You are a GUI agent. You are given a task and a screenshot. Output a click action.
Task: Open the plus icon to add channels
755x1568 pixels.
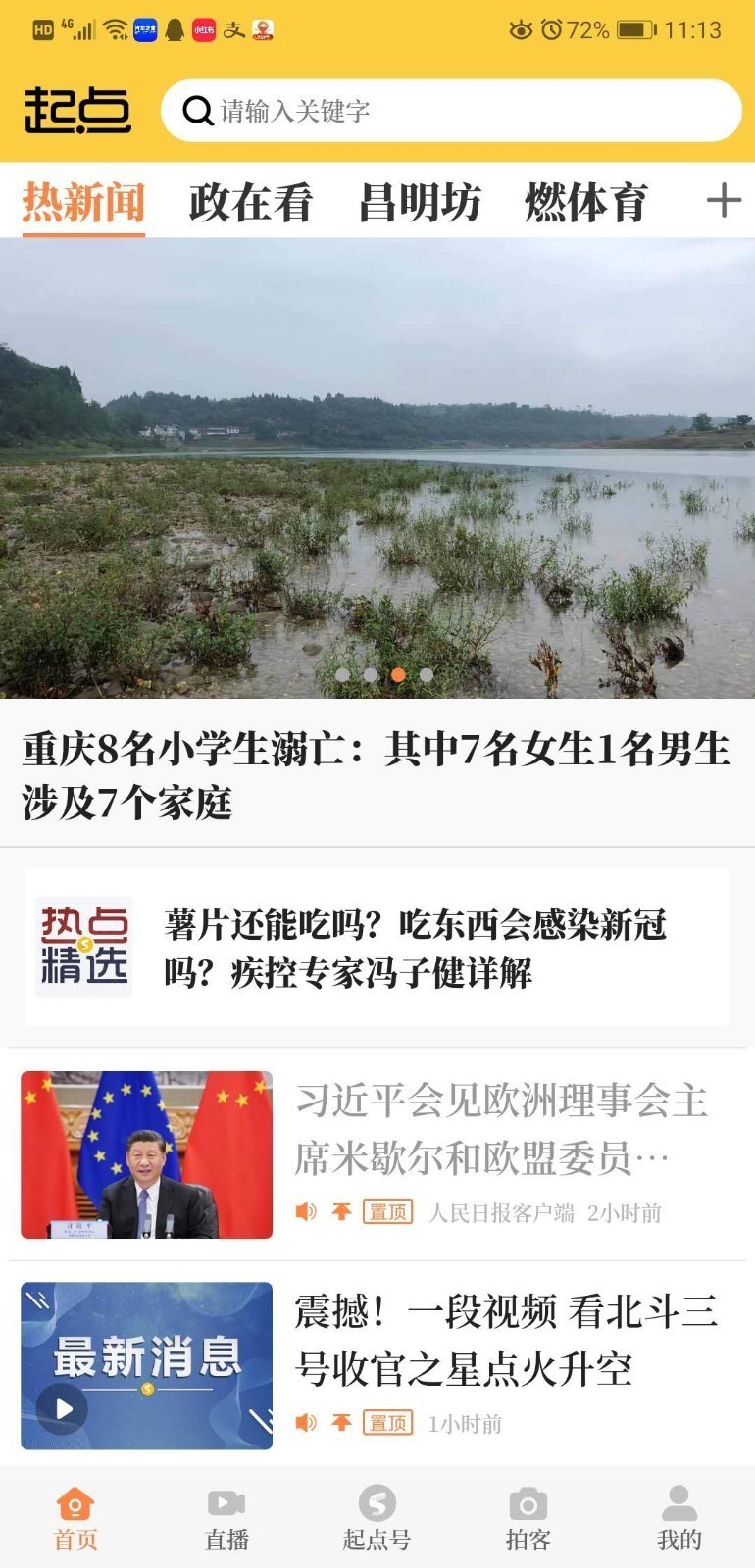click(x=724, y=201)
